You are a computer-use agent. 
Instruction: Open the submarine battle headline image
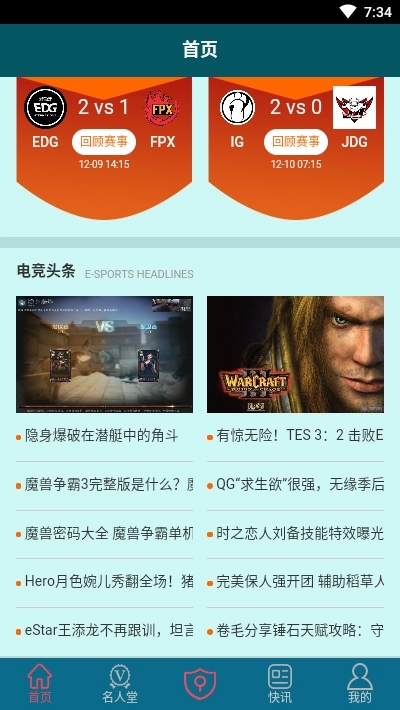(104, 354)
